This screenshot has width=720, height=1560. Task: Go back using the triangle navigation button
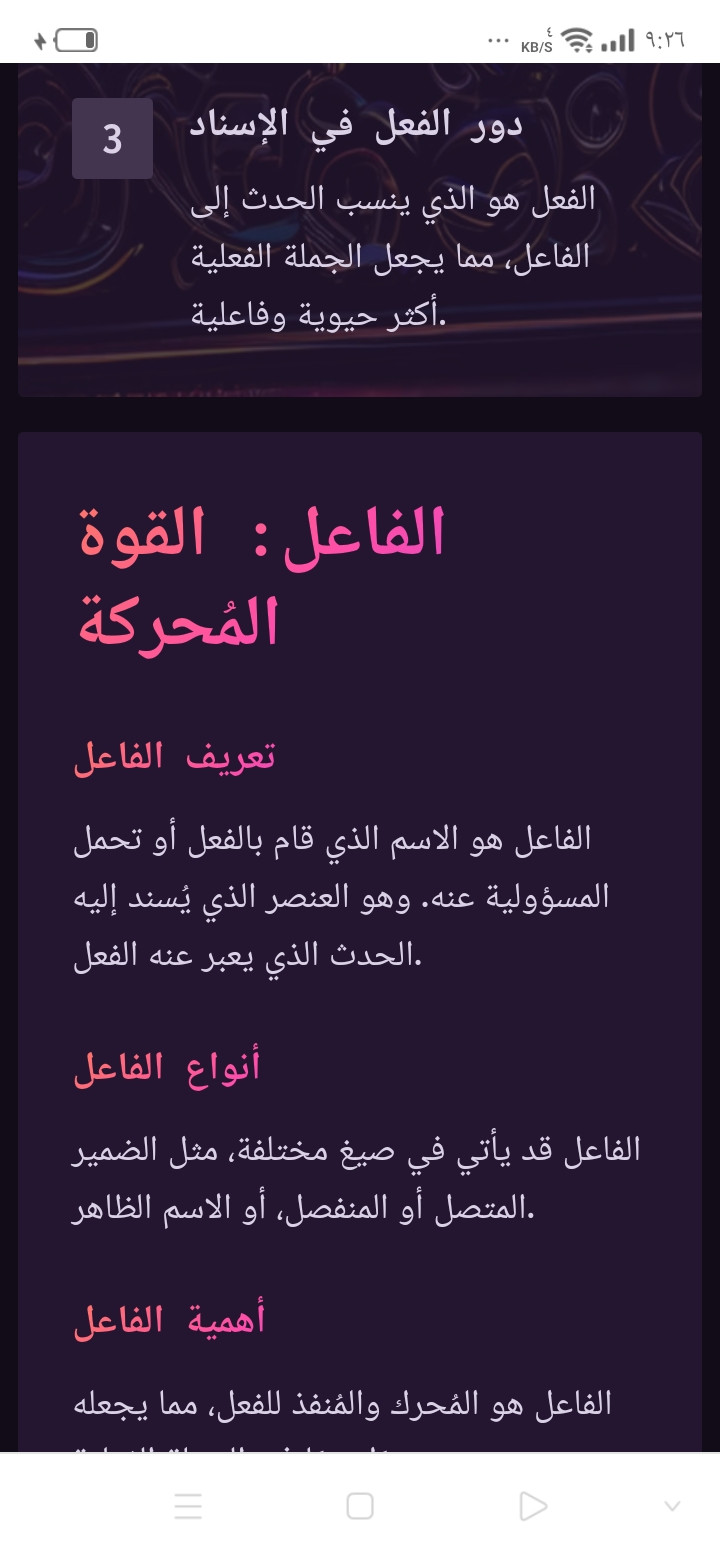click(533, 1506)
